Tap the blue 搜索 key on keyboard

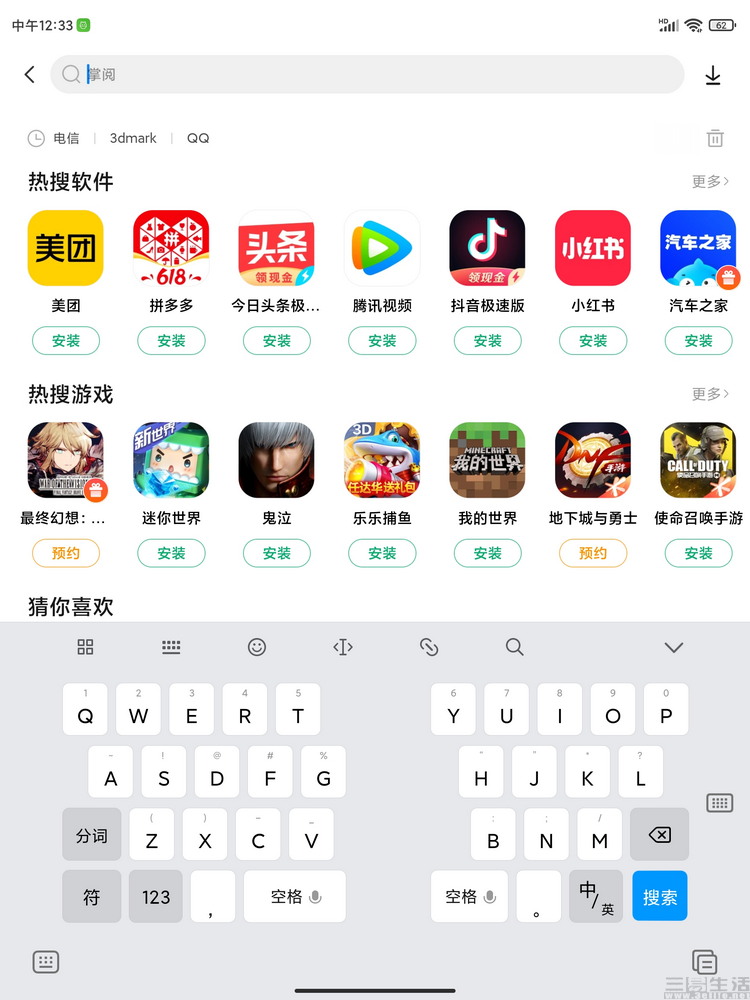point(660,897)
